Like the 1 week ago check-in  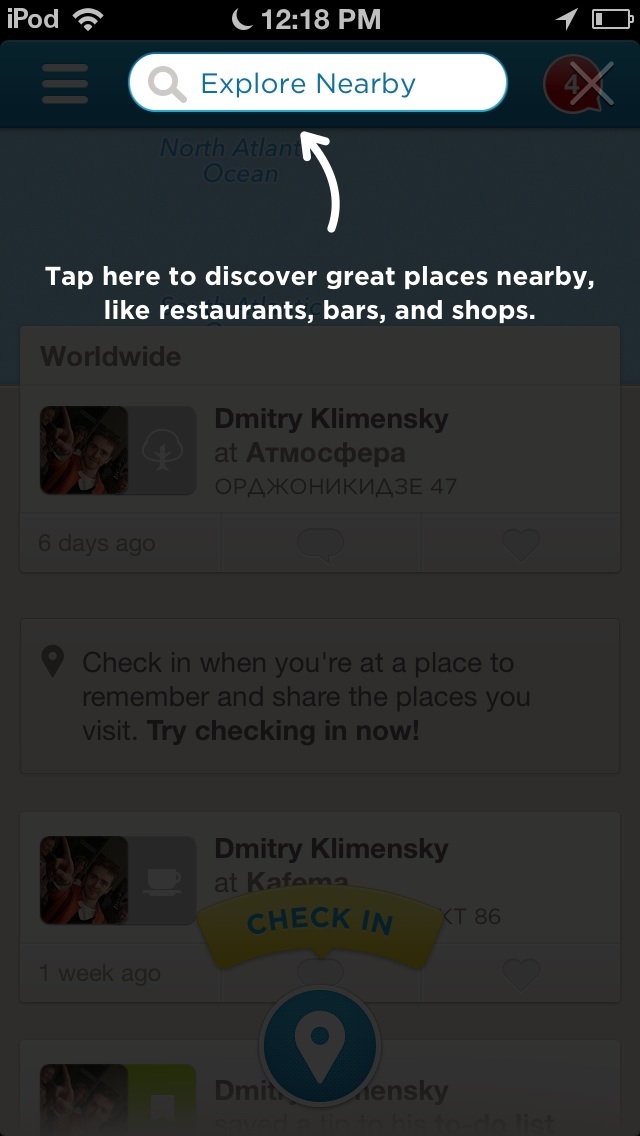tap(520, 973)
